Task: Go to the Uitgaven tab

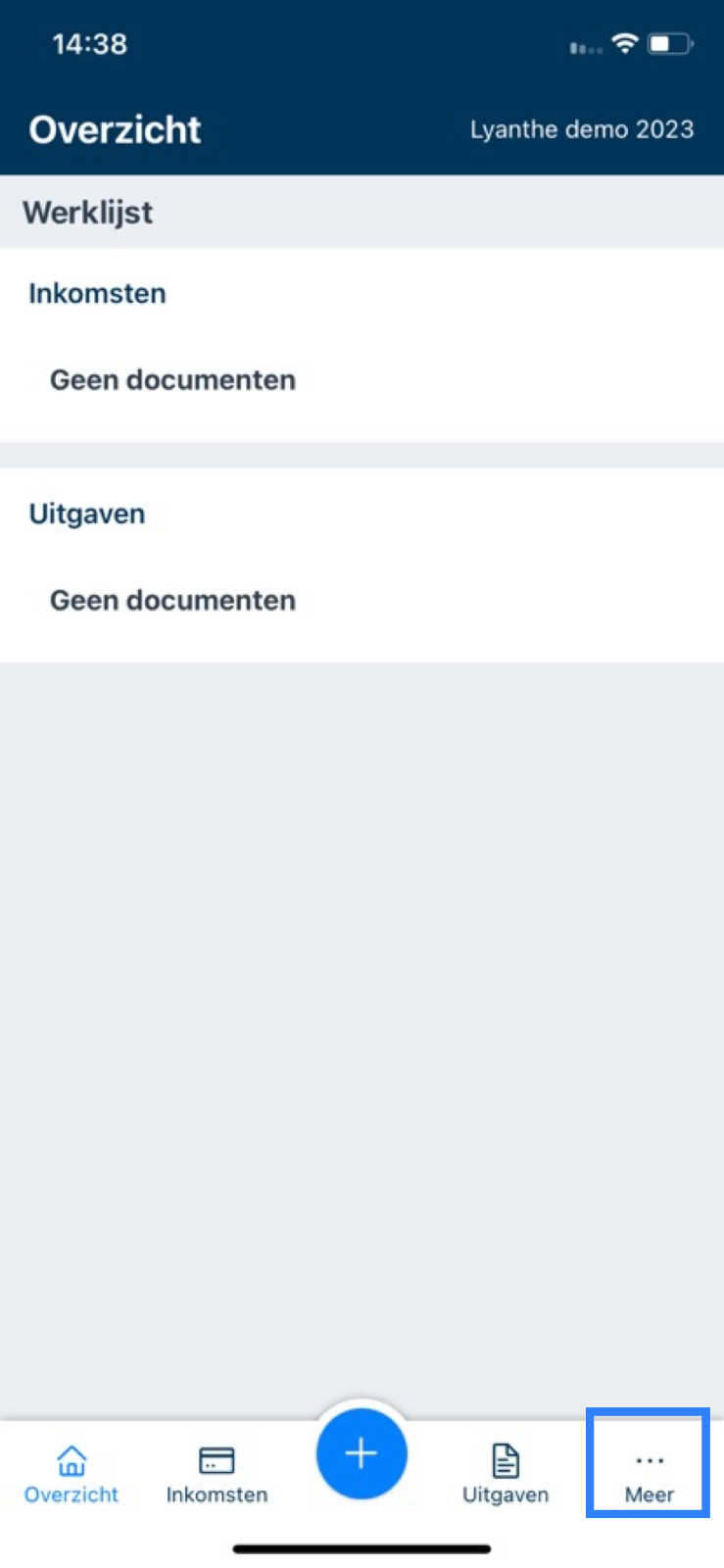Action: click(x=506, y=1473)
